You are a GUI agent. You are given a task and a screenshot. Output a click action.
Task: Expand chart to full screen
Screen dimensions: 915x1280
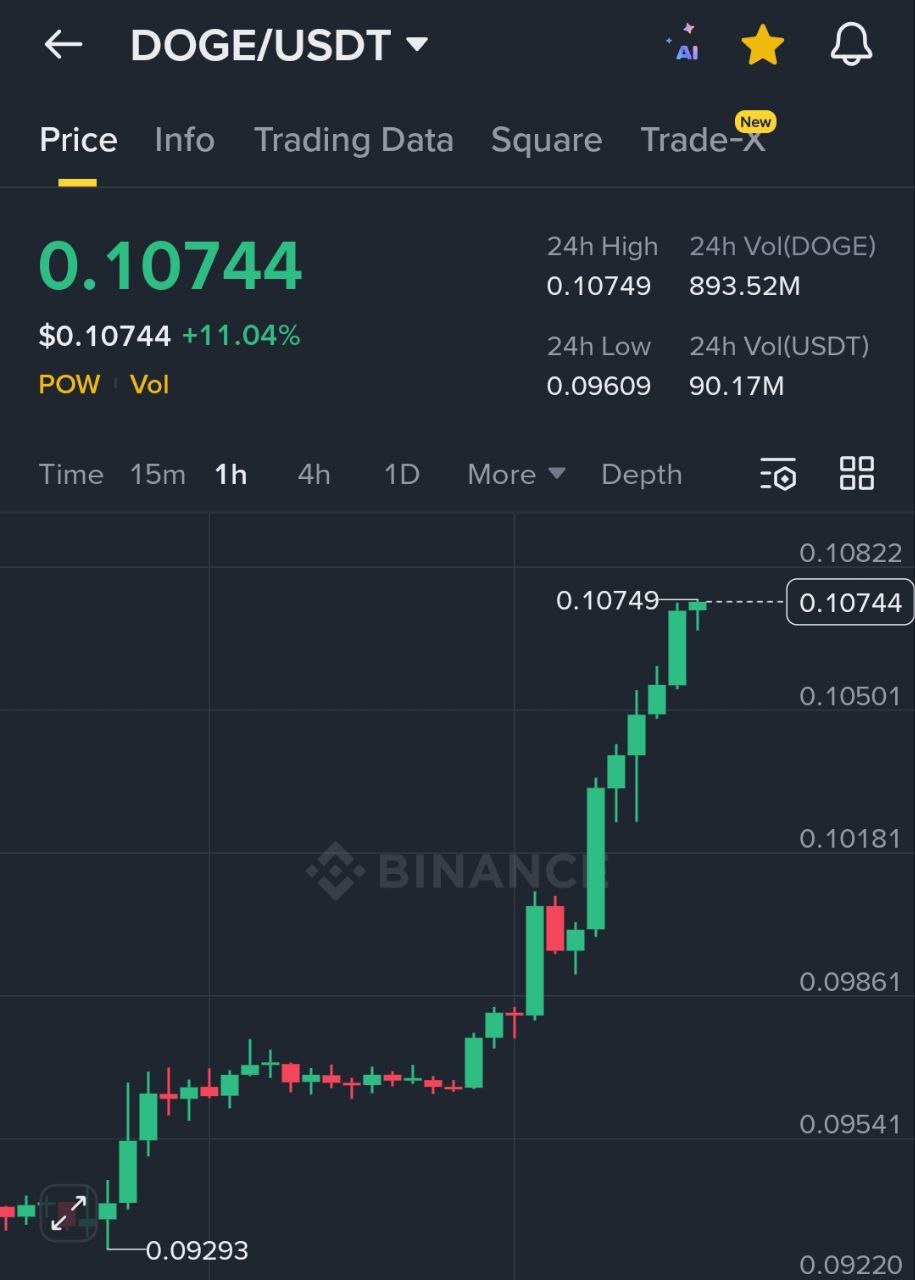pyautogui.click(x=68, y=1213)
